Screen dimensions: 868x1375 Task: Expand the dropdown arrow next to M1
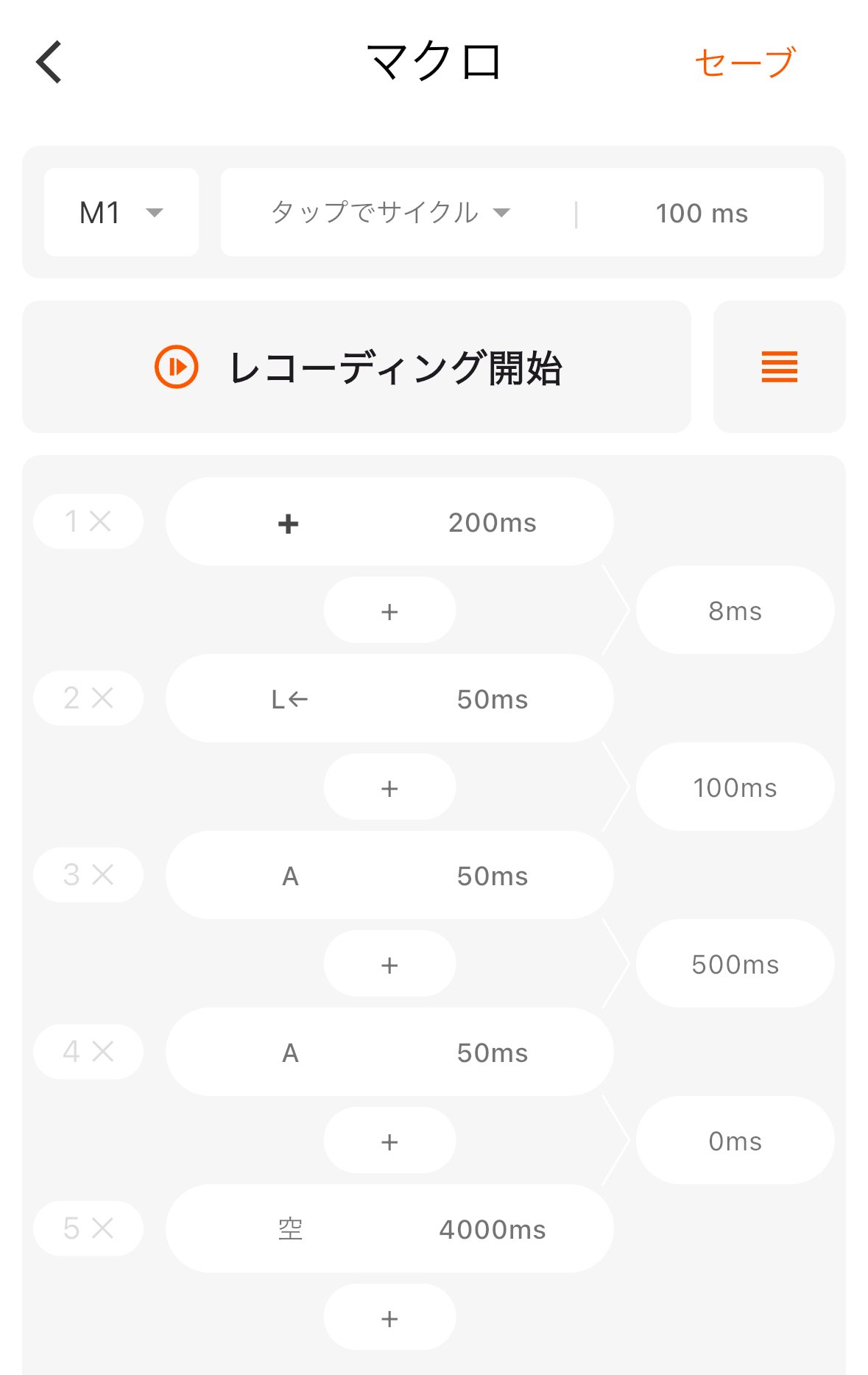155,214
